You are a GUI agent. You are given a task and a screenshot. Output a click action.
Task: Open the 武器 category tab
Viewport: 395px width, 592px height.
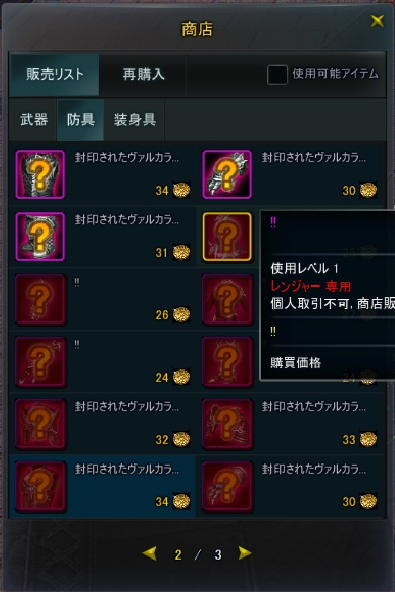pos(34,120)
